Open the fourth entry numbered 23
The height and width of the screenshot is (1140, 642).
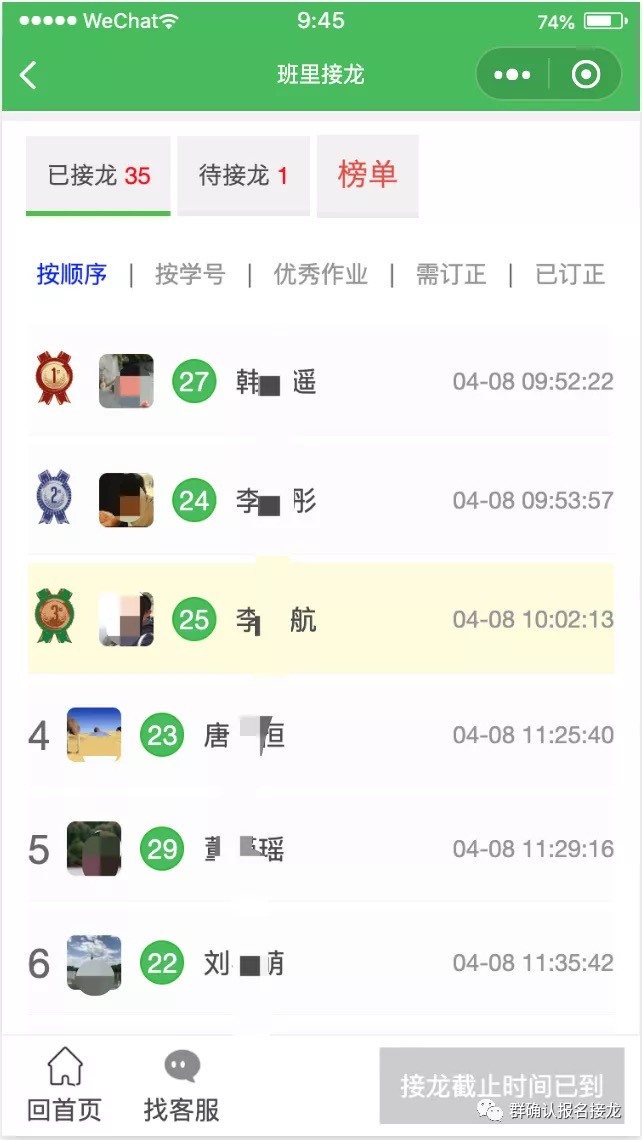click(x=320, y=736)
